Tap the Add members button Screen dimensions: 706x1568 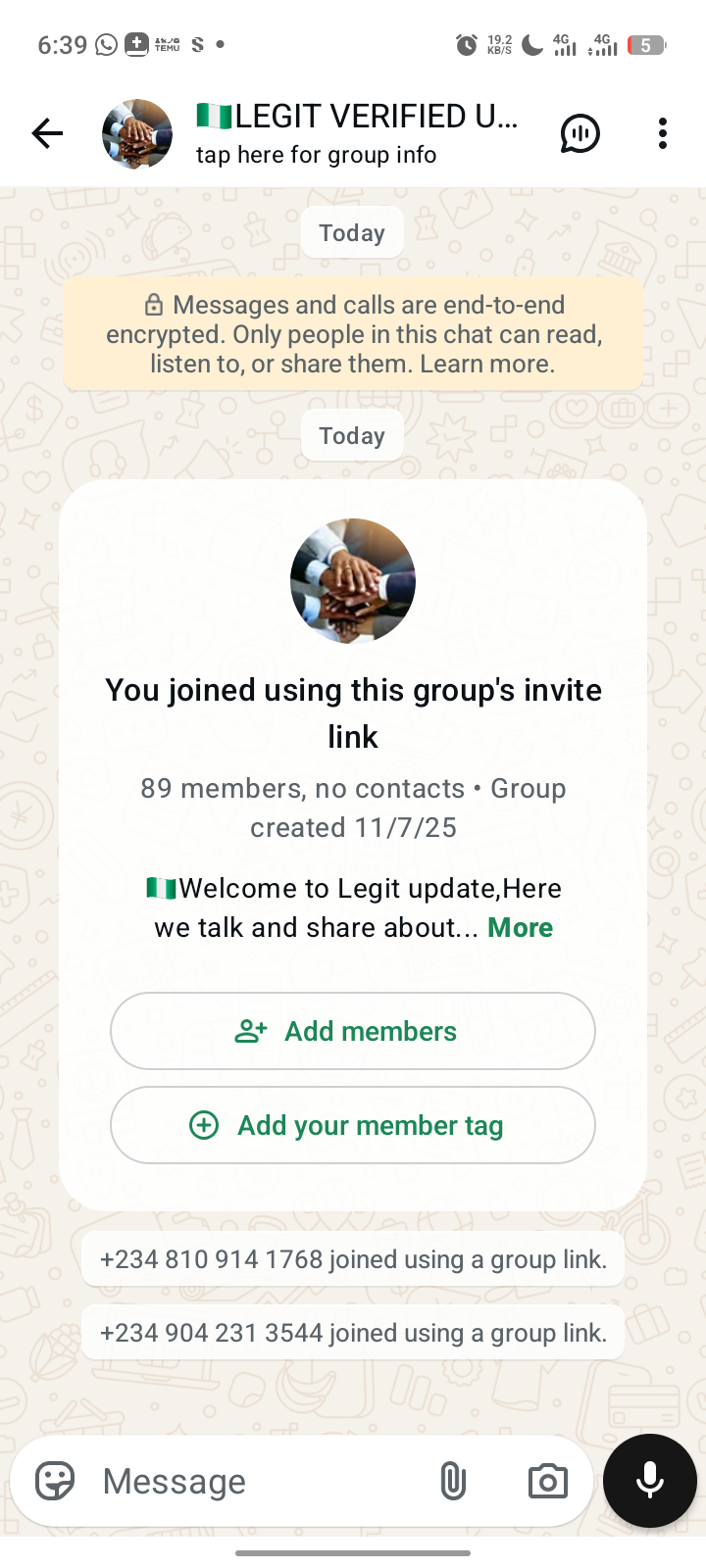coord(353,1031)
